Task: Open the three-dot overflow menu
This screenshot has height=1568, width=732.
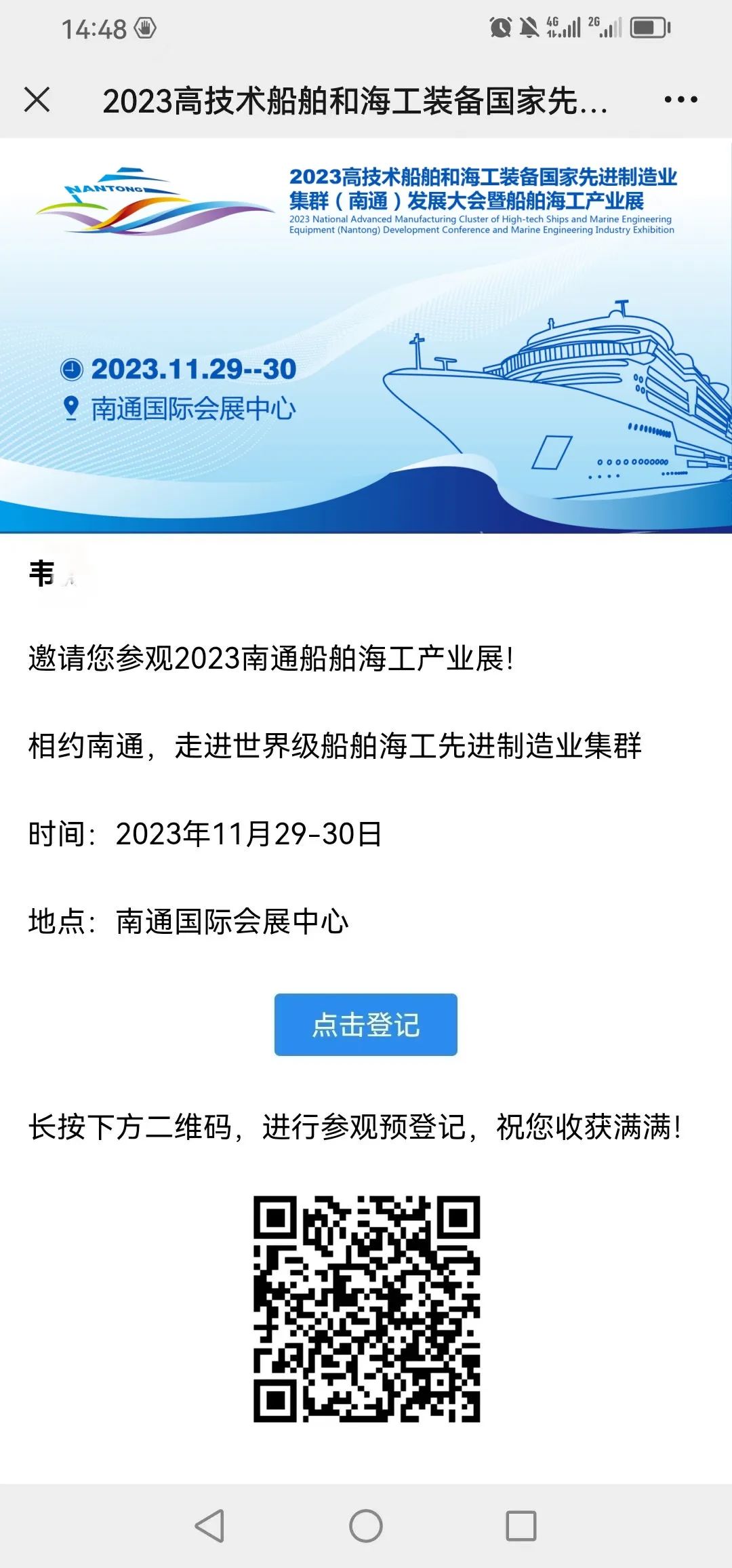Action: pos(680,100)
